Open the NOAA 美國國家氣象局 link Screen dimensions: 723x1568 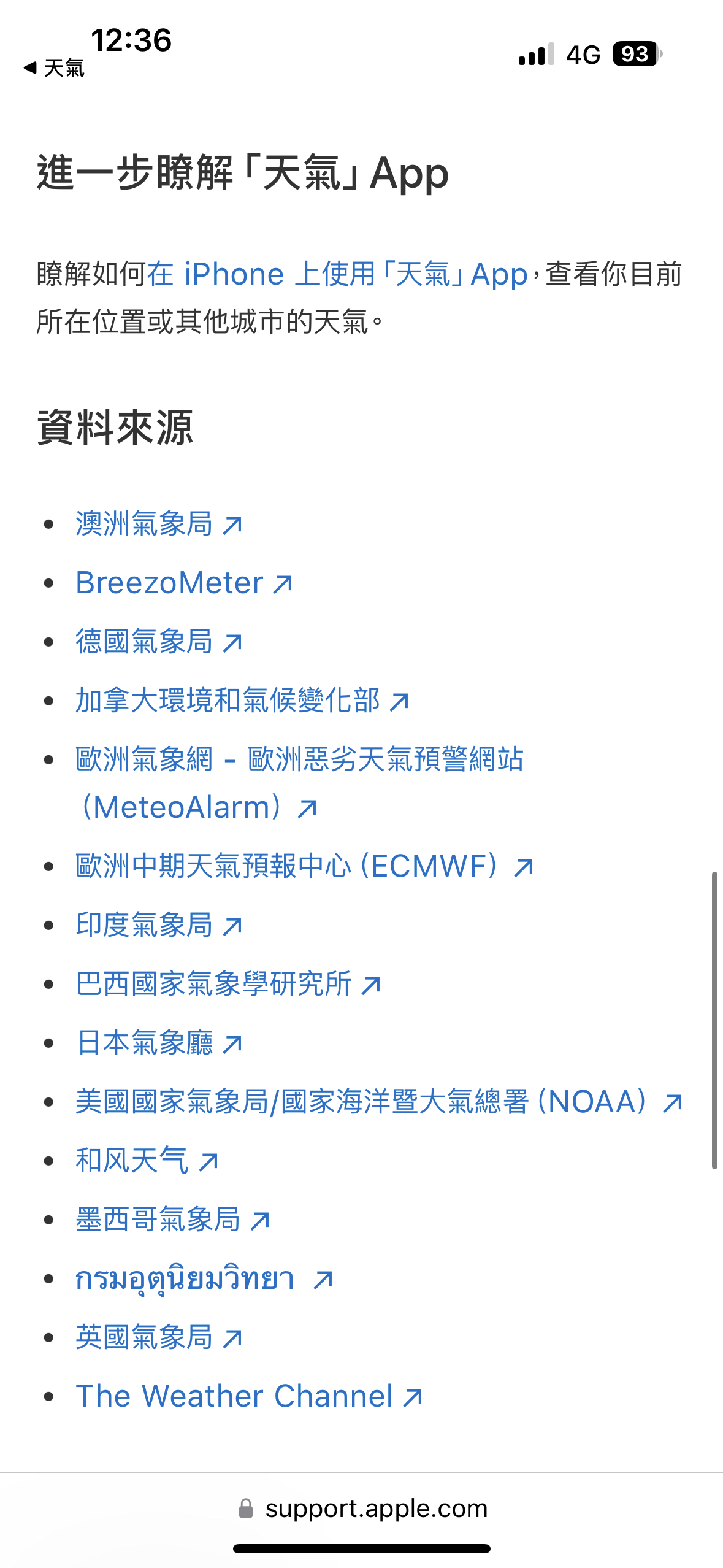point(379,1102)
